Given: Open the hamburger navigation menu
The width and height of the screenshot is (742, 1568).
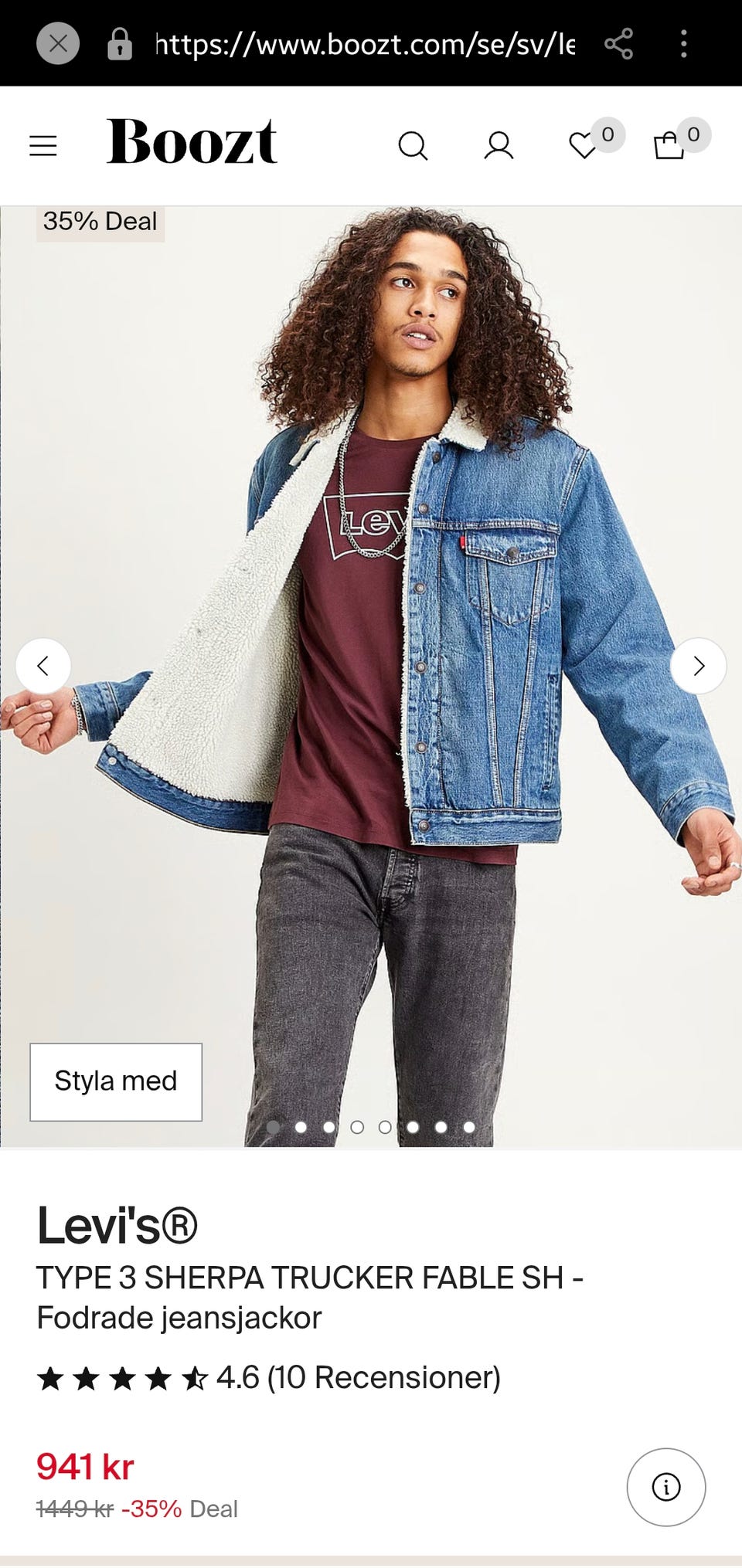Looking at the screenshot, I should click(x=43, y=145).
